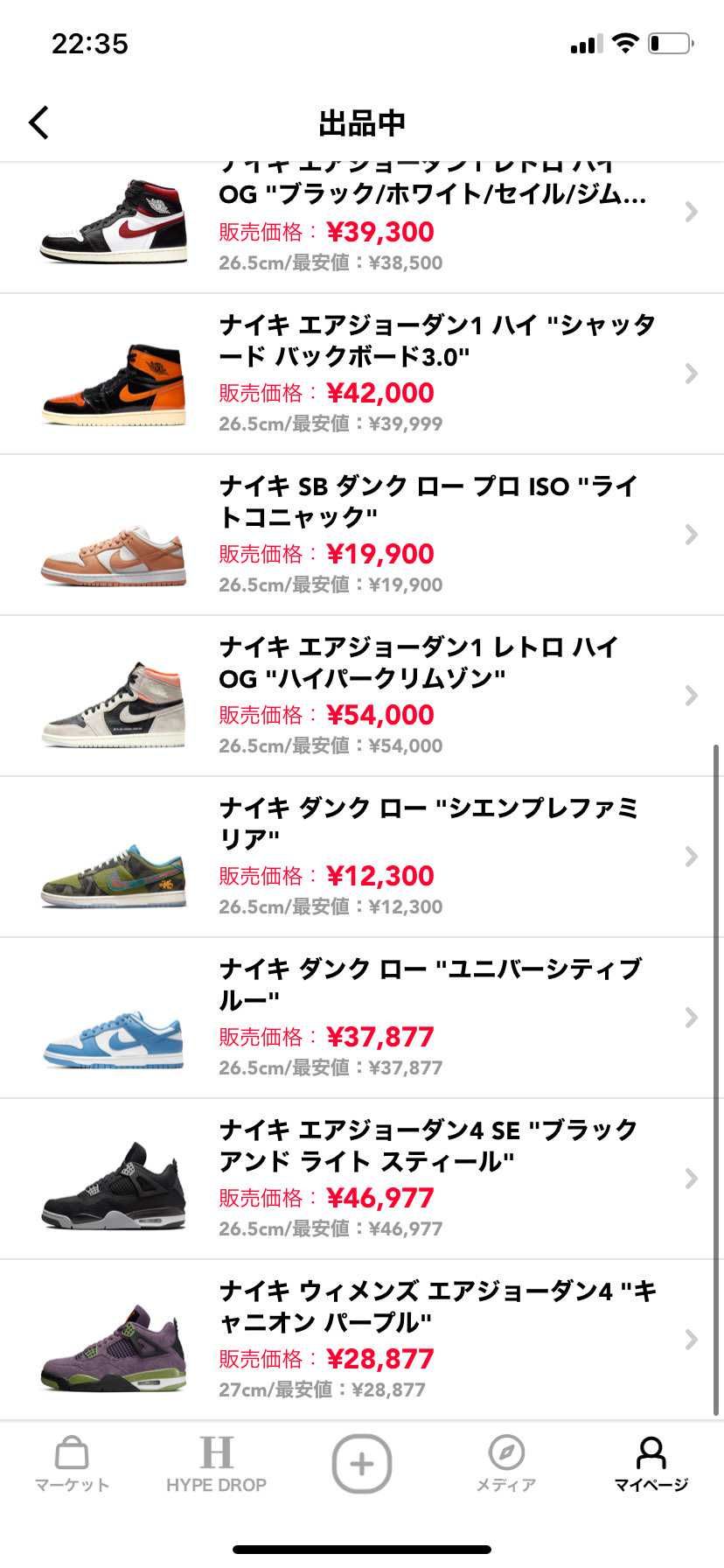Switch to the HYPE DROP tab
The width and height of the screenshot is (724, 1568).
(x=216, y=1463)
